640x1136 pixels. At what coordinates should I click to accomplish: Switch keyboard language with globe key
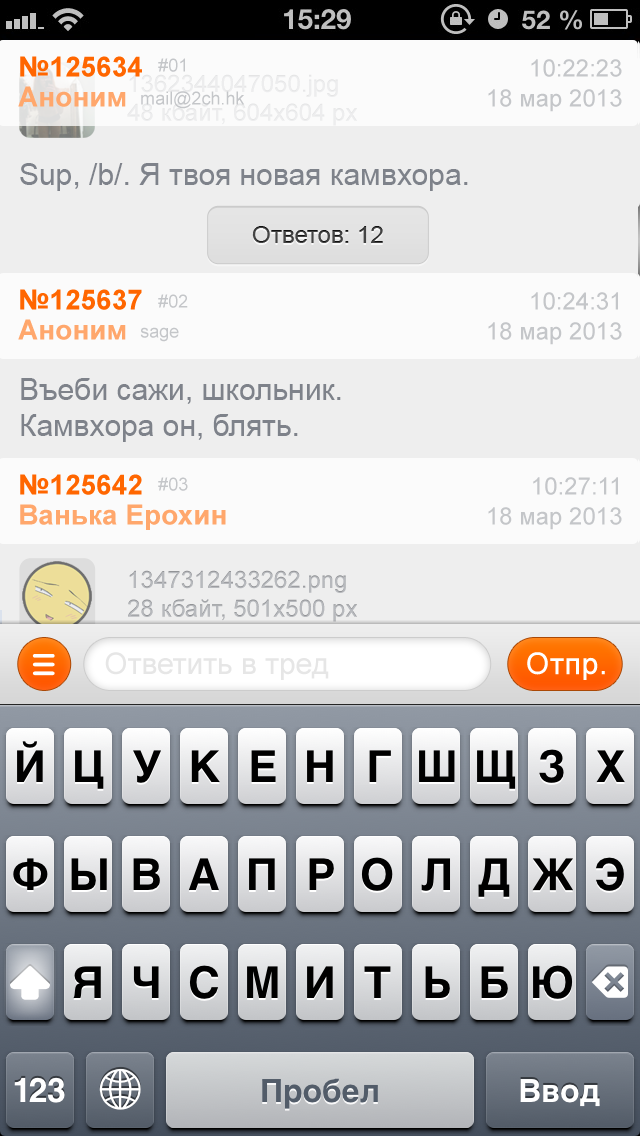coord(120,1089)
